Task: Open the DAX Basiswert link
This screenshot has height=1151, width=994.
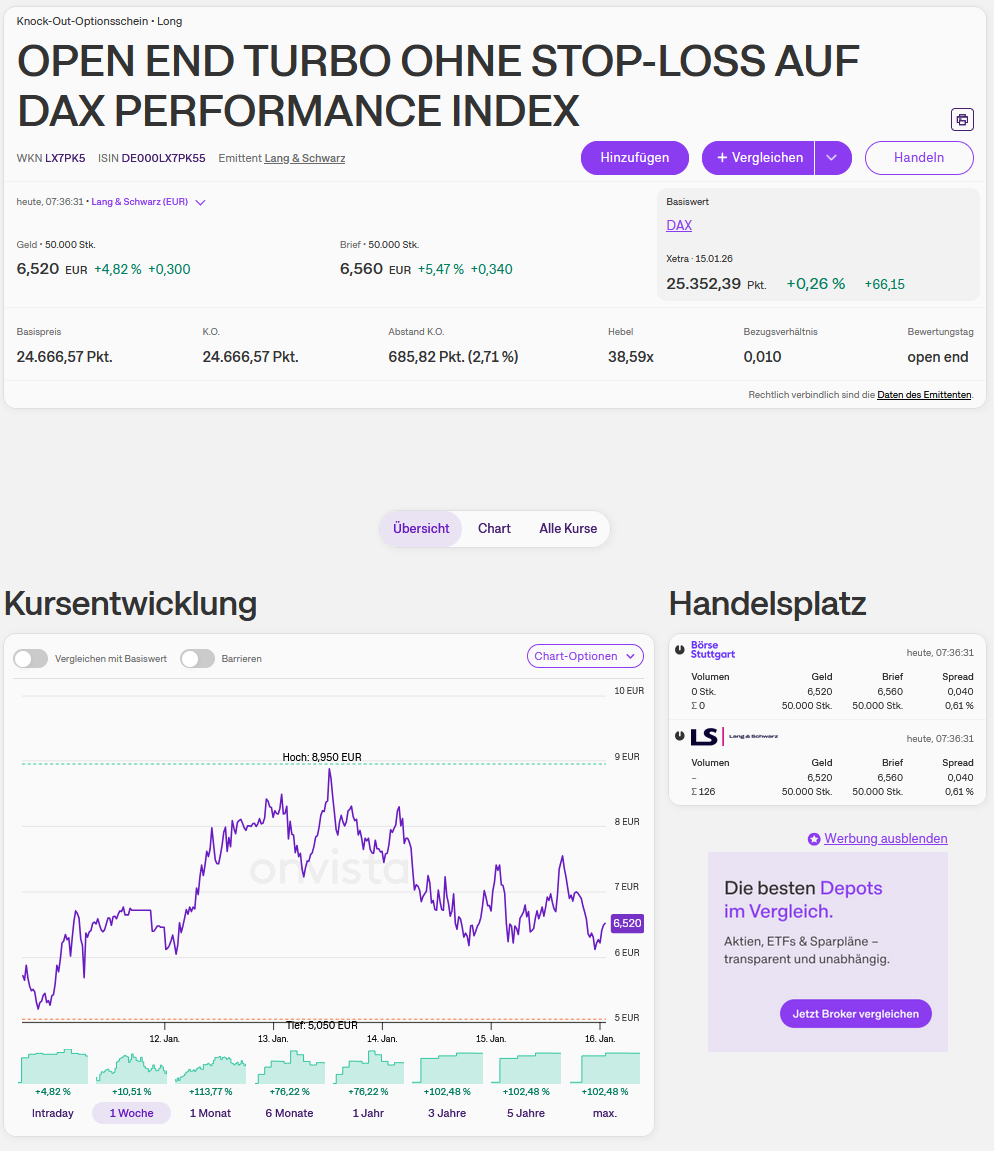Action: pyautogui.click(x=679, y=225)
